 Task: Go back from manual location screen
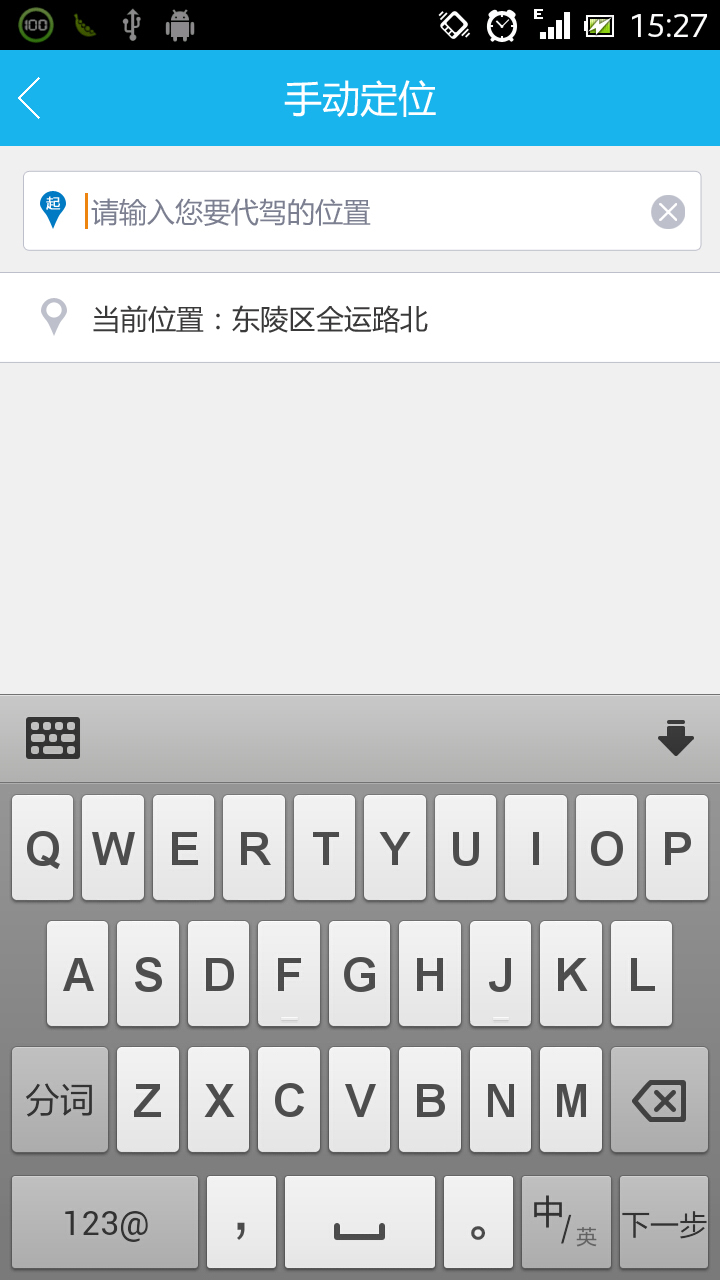30,98
